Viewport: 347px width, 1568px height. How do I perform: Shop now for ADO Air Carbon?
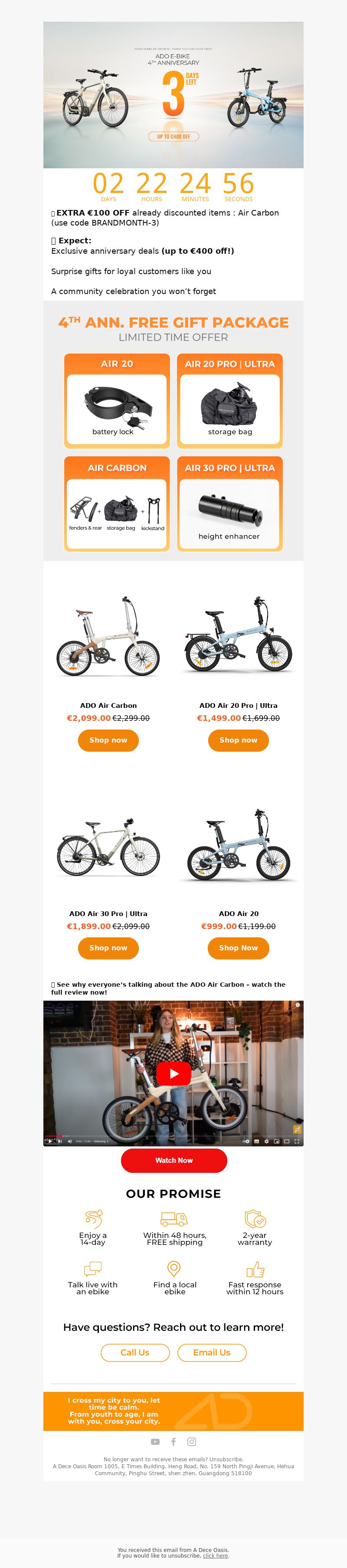[x=108, y=740]
